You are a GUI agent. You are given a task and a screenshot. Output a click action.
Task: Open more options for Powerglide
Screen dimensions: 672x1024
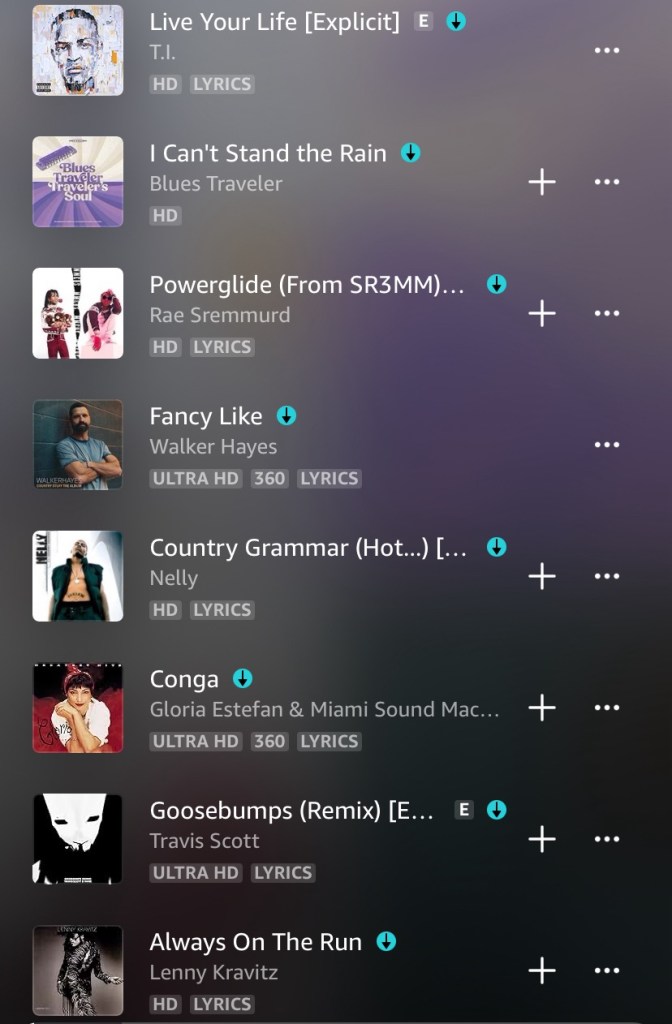tap(606, 313)
